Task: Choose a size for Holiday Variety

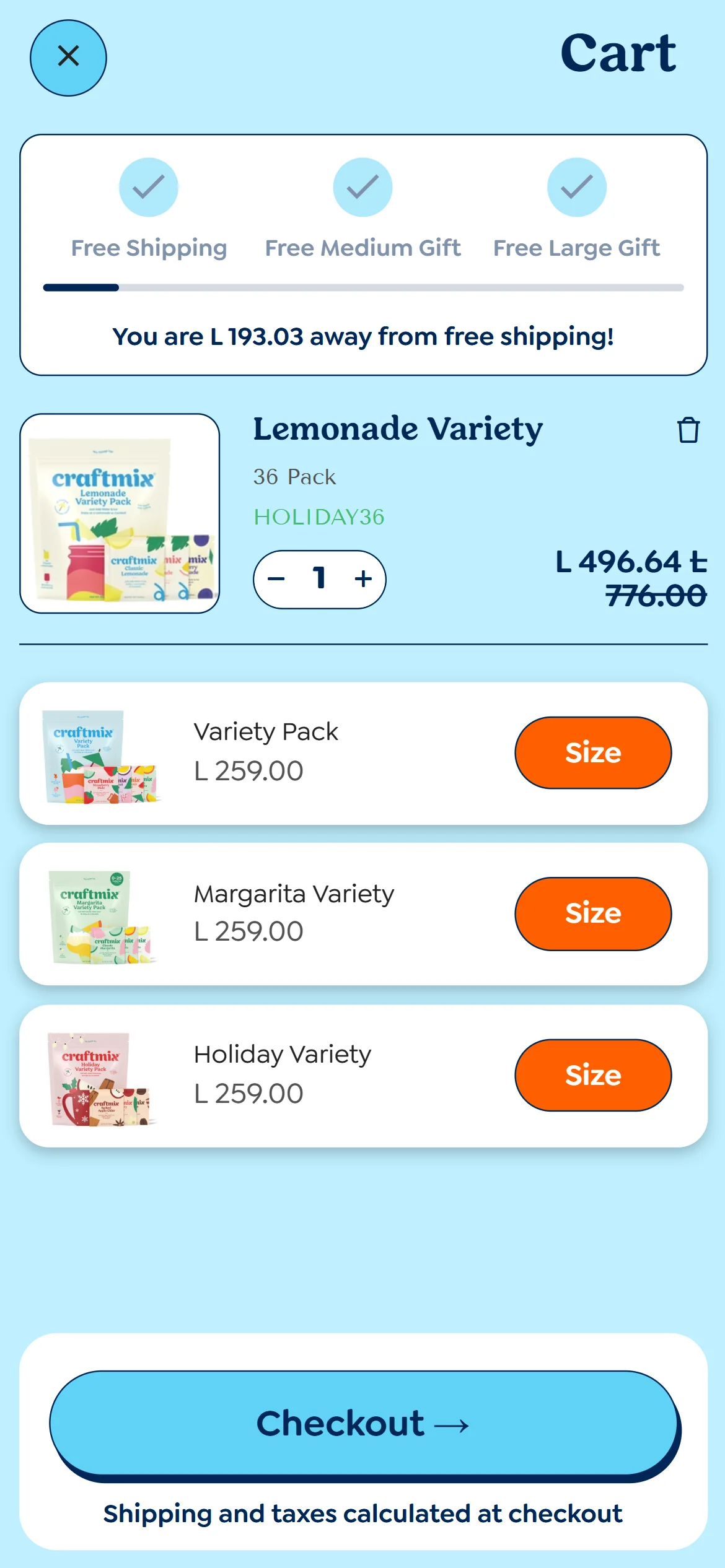Action: pyautogui.click(x=592, y=1075)
